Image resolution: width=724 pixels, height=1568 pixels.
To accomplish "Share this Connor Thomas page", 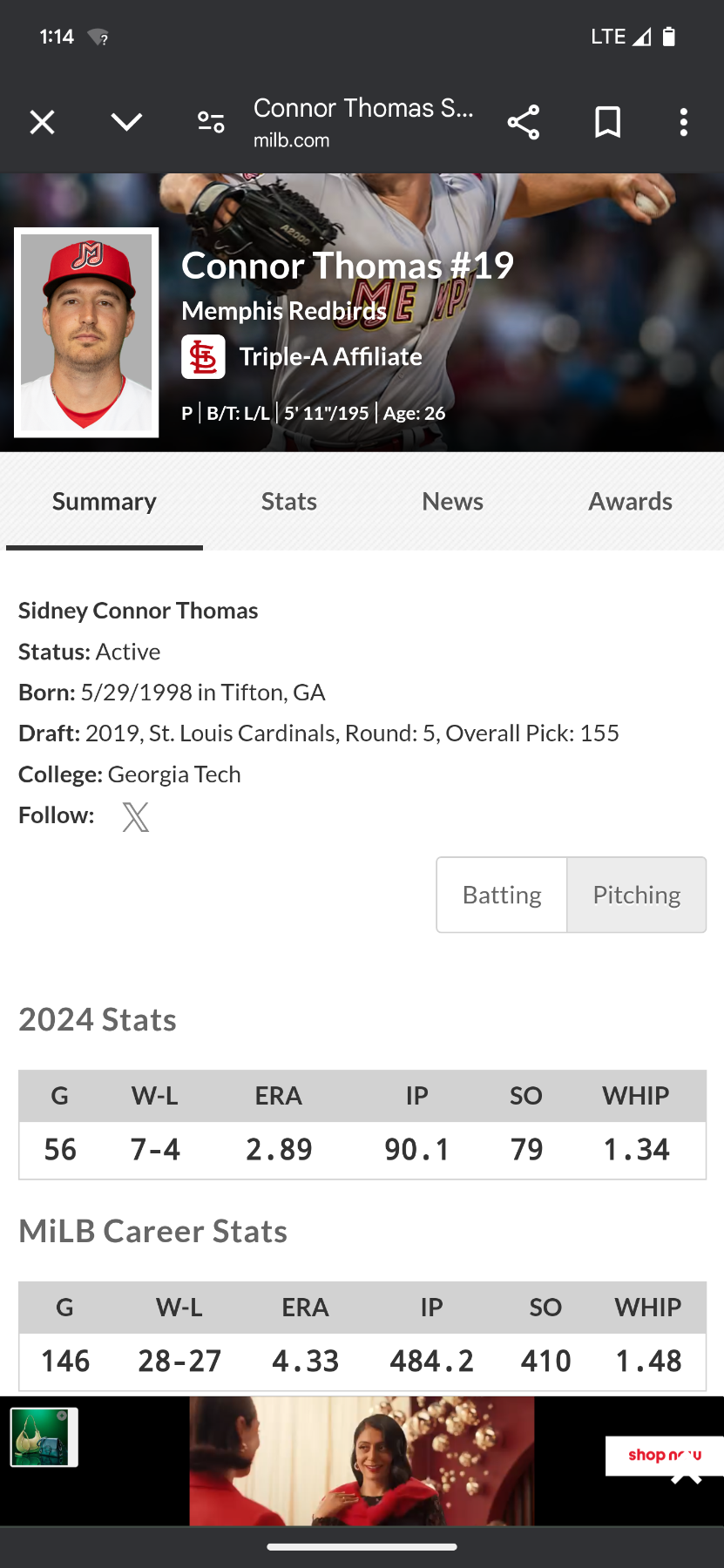I will (524, 122).
